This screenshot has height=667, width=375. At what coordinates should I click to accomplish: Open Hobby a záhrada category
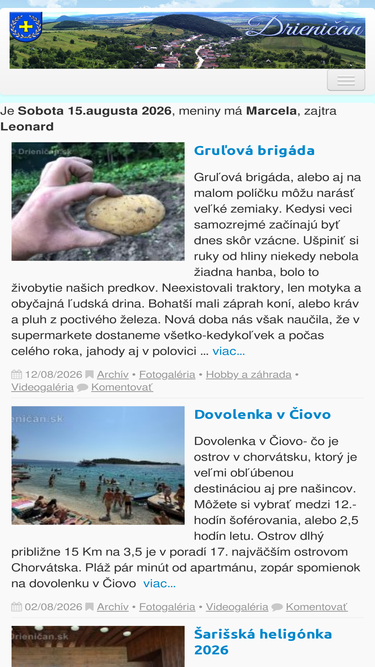tap(249, 375)
